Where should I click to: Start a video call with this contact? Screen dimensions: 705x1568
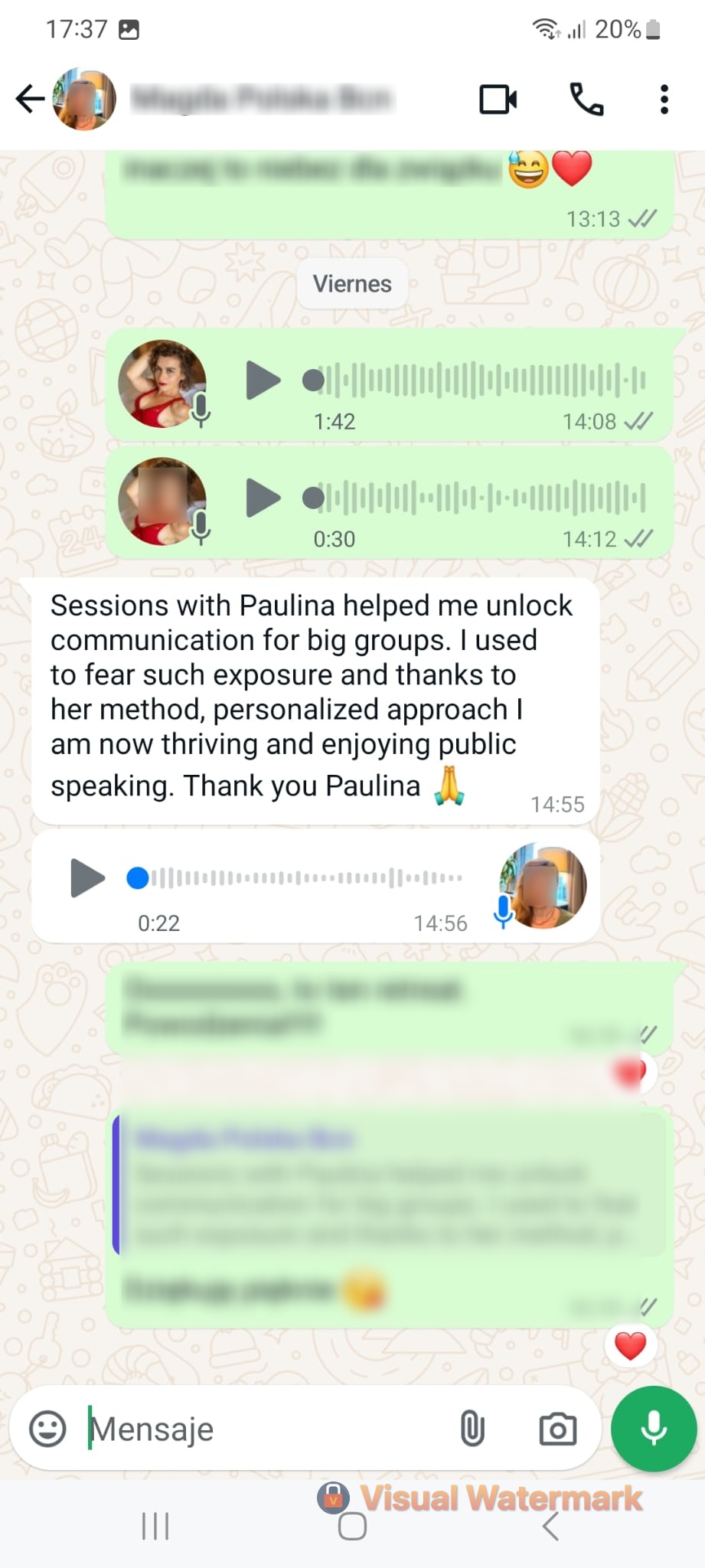click(498, 100)
